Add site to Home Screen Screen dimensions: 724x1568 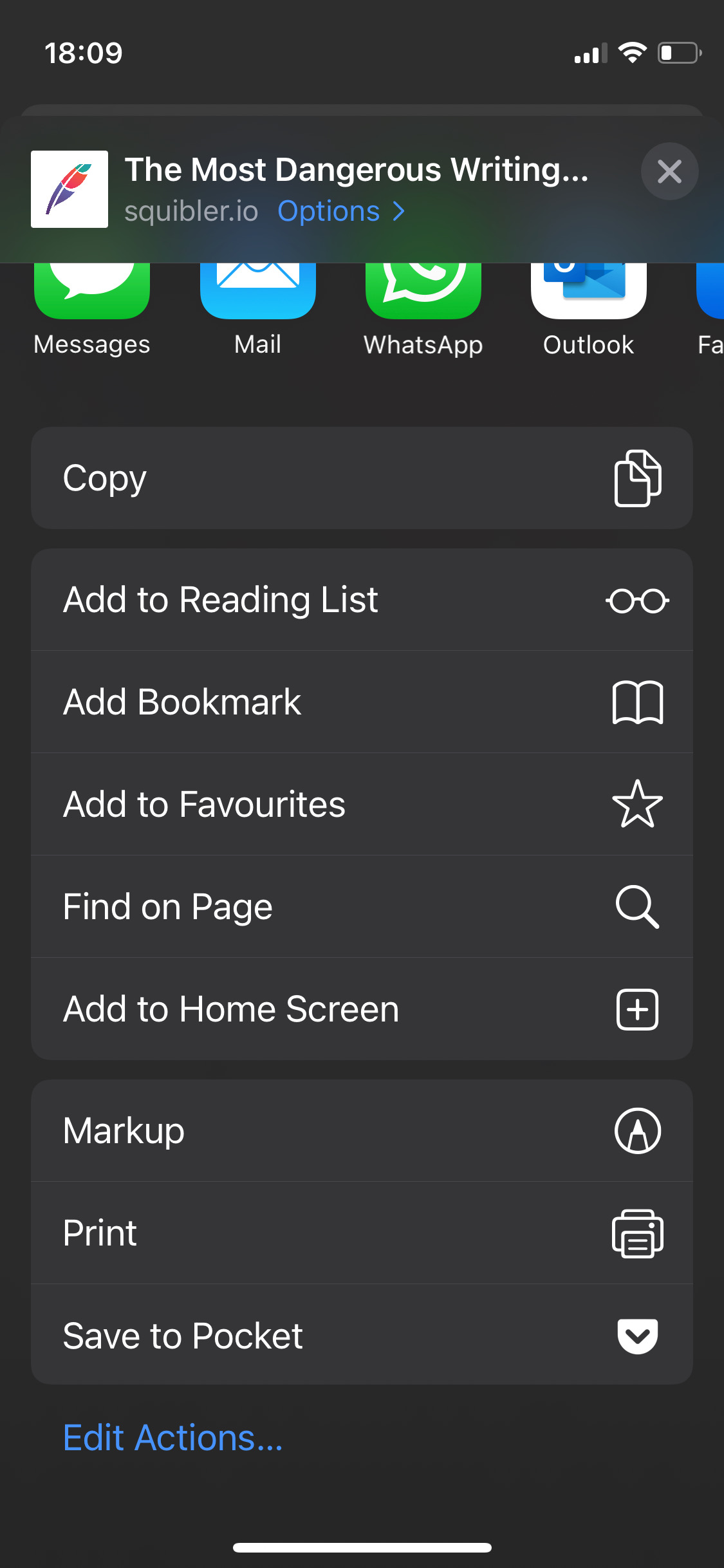coord(362,1009)
